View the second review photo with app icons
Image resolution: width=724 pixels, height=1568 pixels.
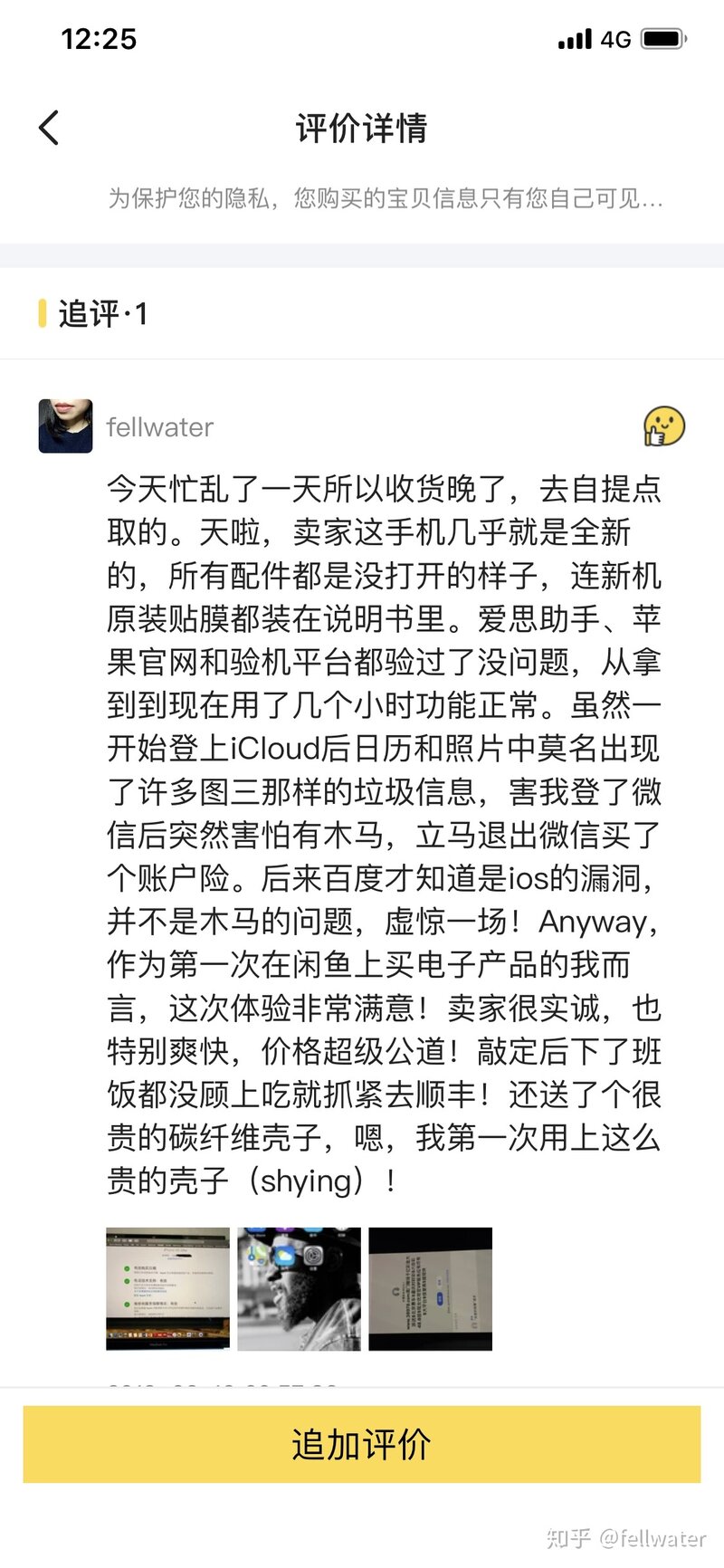pos(299,1288)
